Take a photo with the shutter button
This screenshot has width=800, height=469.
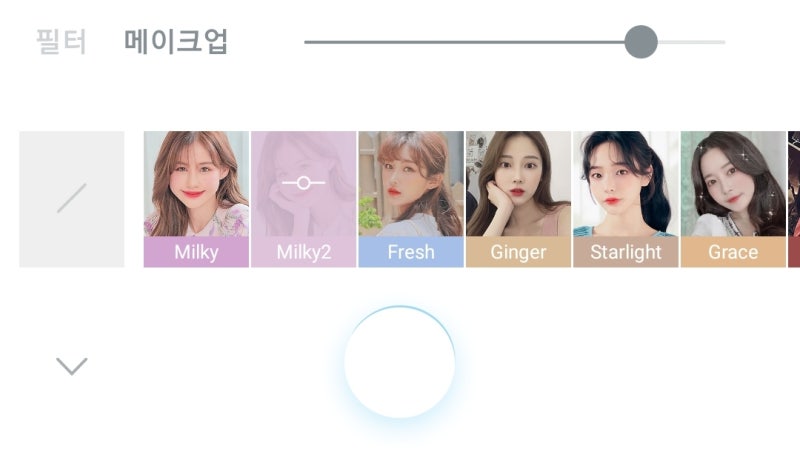pyautogui.click(x=399, y=363)
